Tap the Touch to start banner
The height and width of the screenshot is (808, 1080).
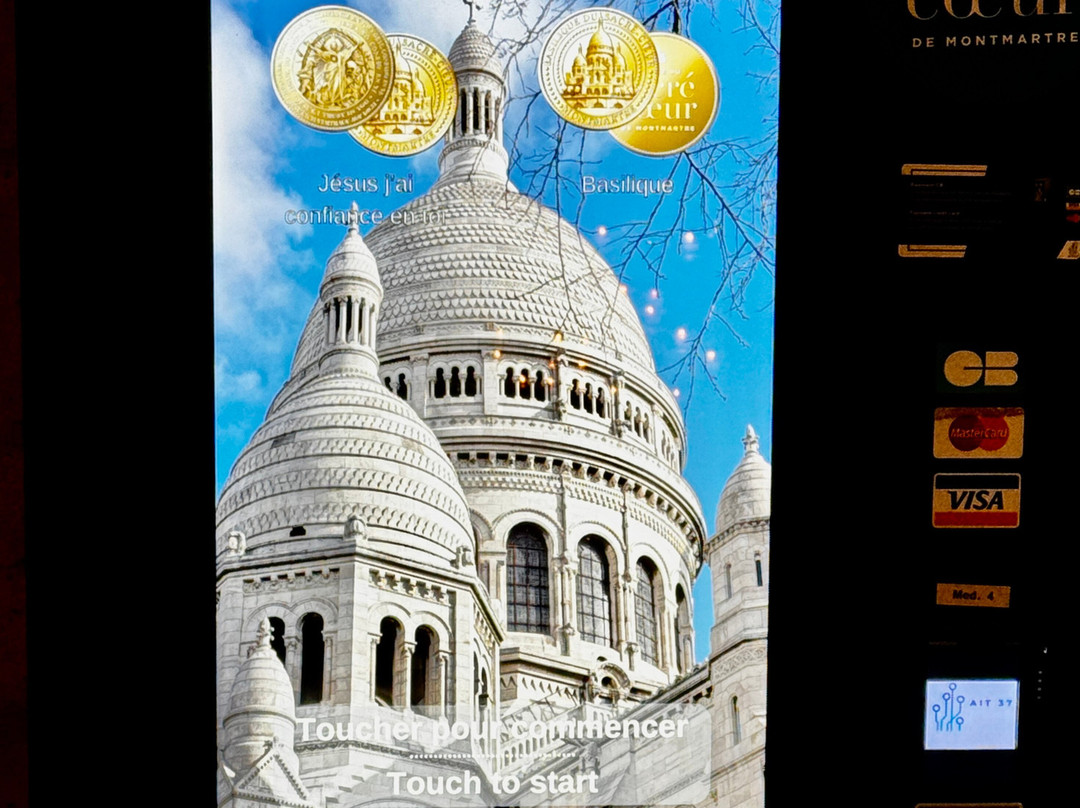[493, 756]
